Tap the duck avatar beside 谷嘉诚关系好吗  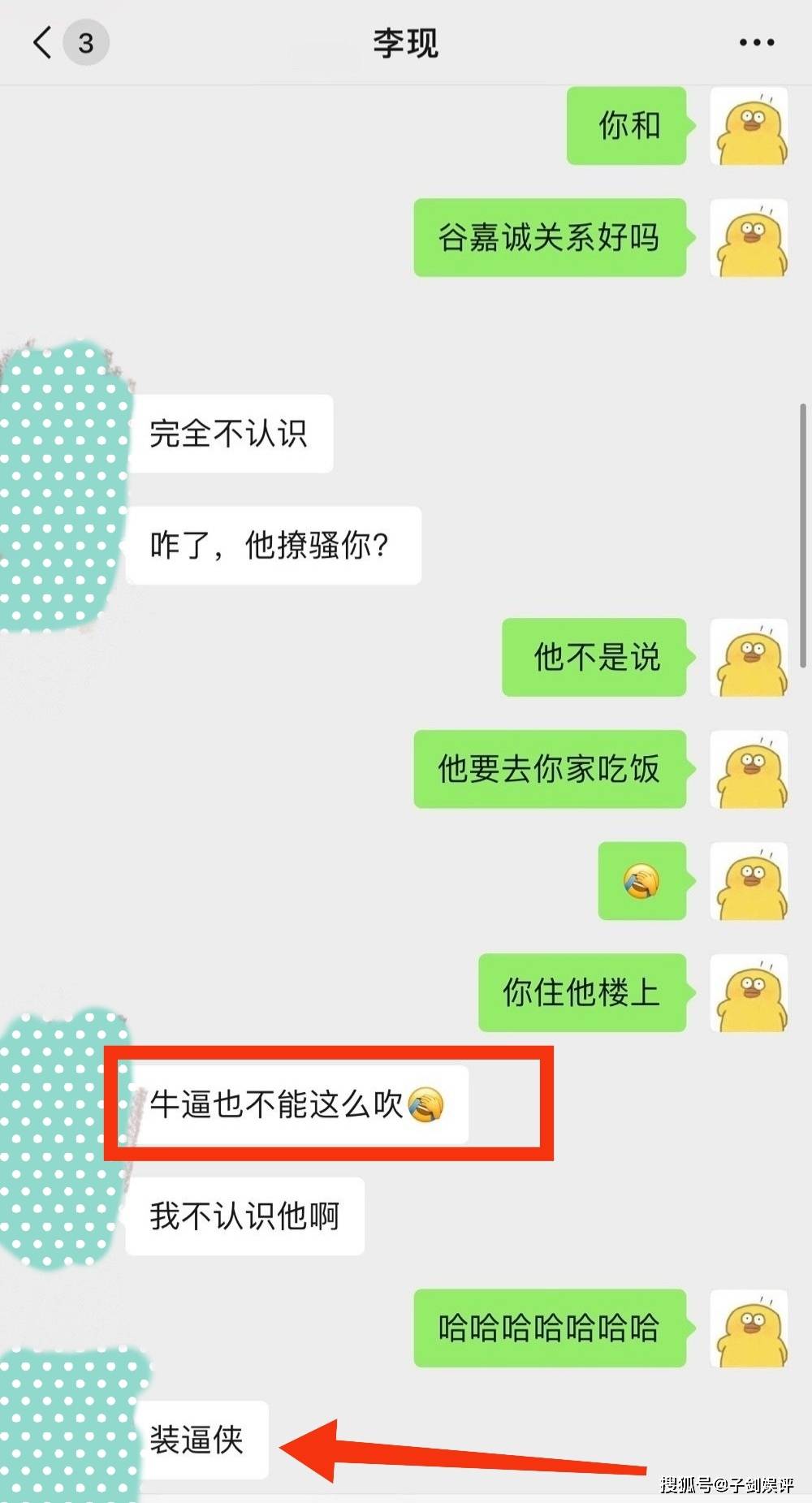[749, 238]
